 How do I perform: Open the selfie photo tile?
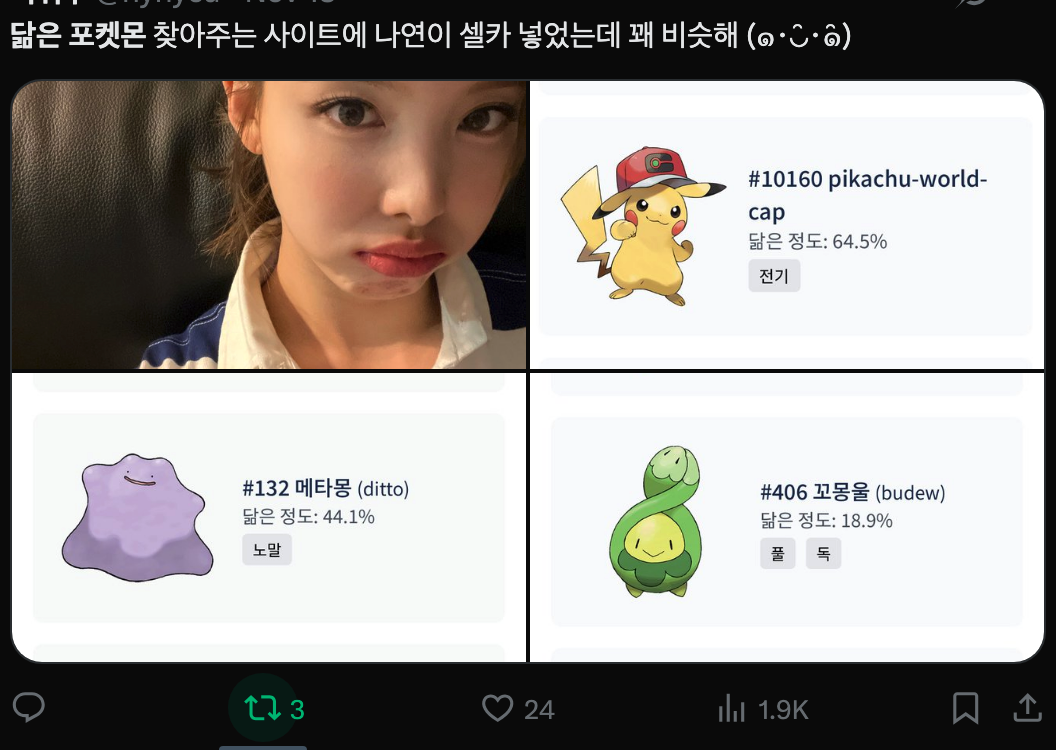[x=268, y=225]
